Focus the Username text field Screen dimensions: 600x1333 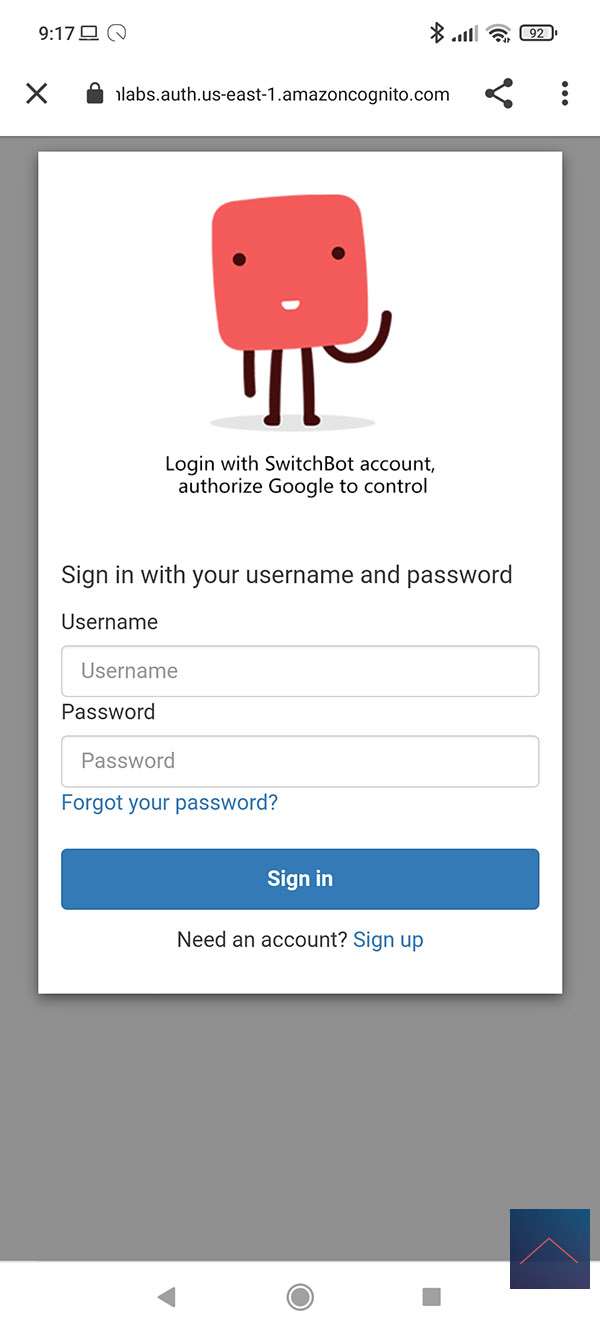pos(300,671)
